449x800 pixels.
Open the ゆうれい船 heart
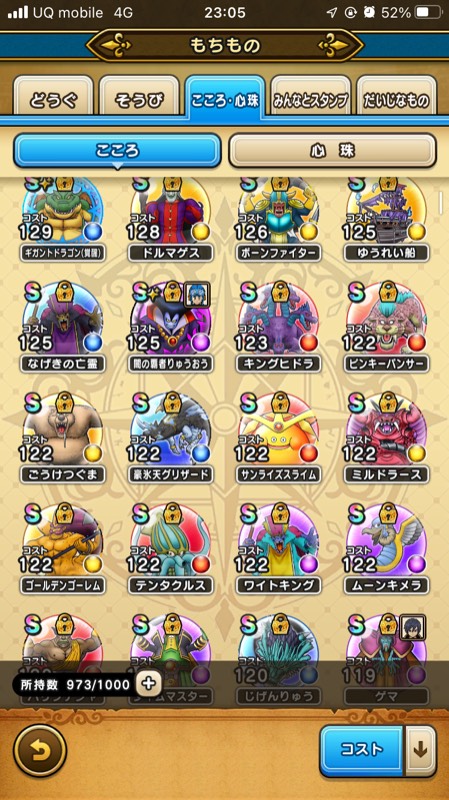click(x=386, y=219)
